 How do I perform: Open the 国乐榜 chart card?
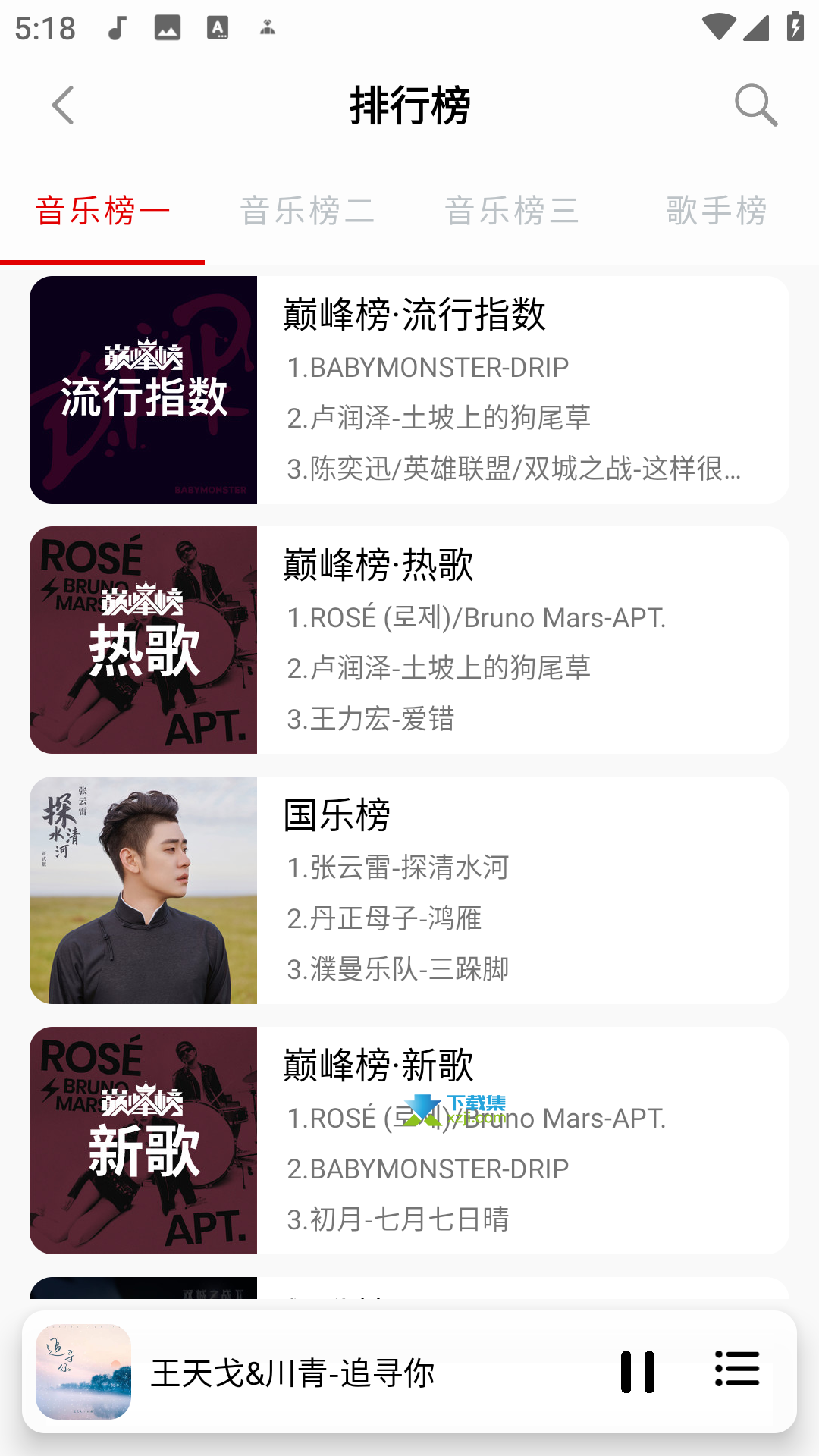coord(409,890)
